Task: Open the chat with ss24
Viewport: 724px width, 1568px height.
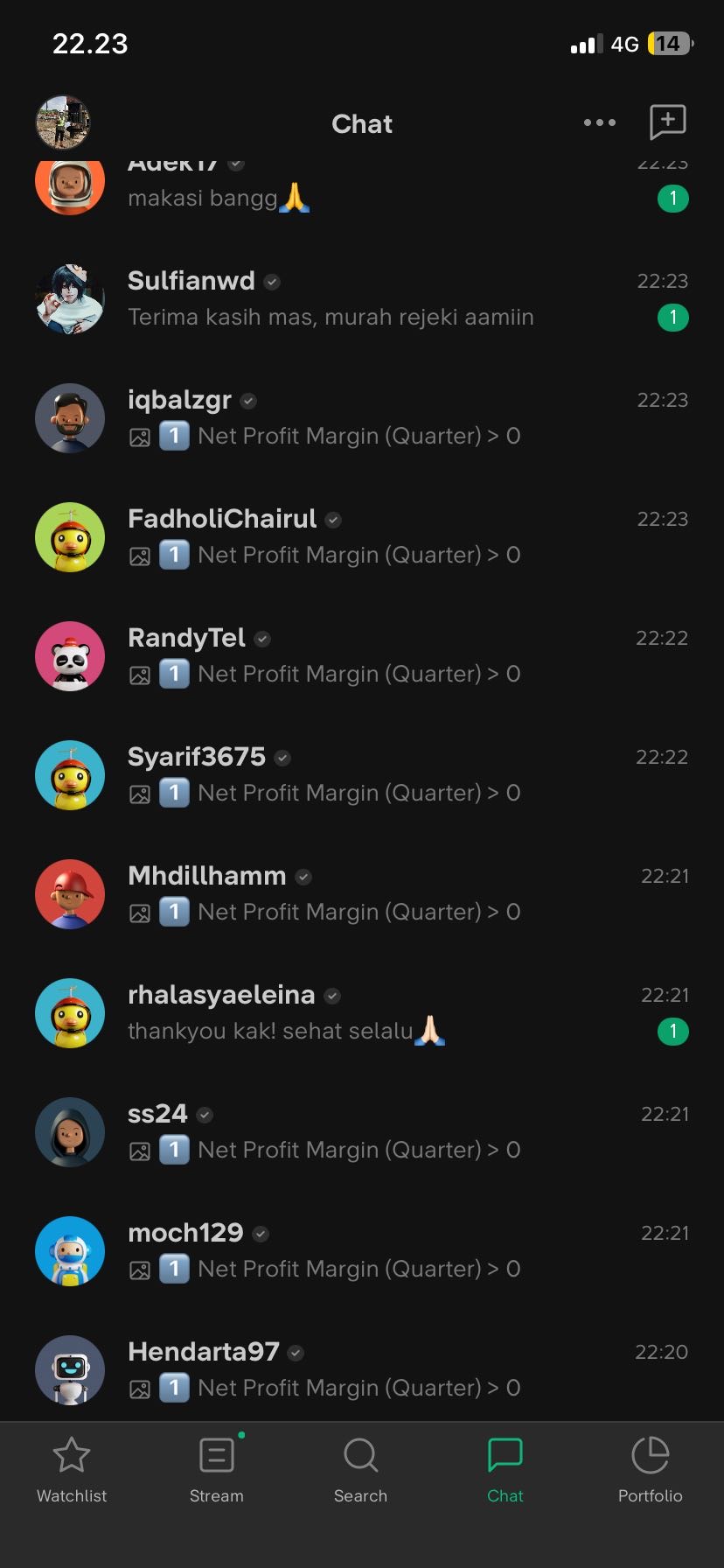Action: tap(362, 1132)
